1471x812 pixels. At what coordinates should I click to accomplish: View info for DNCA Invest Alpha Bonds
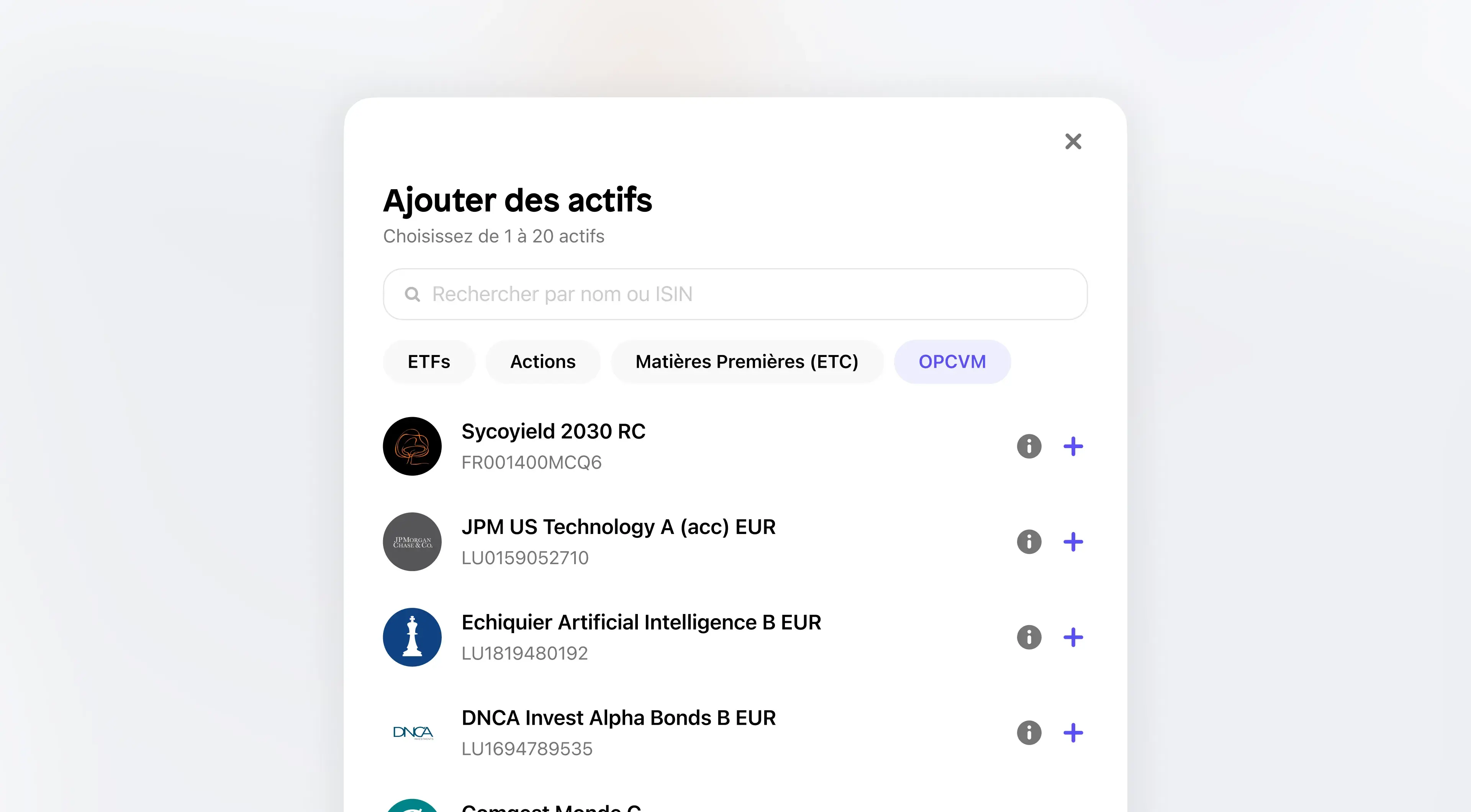point(1029,733)
